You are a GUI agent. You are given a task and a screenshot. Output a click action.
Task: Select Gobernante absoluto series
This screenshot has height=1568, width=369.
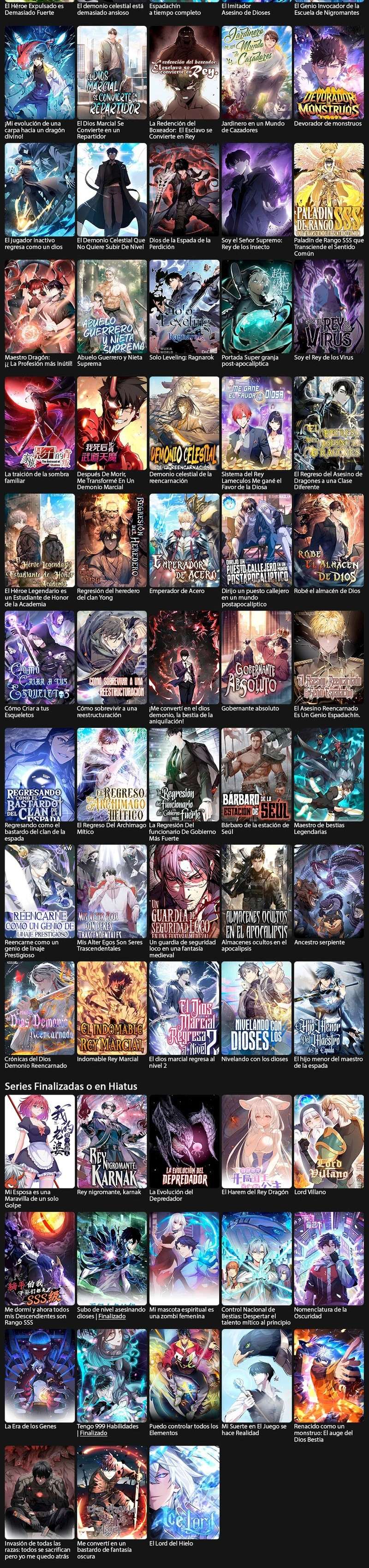pyautogui.click(x=256, y=657)
